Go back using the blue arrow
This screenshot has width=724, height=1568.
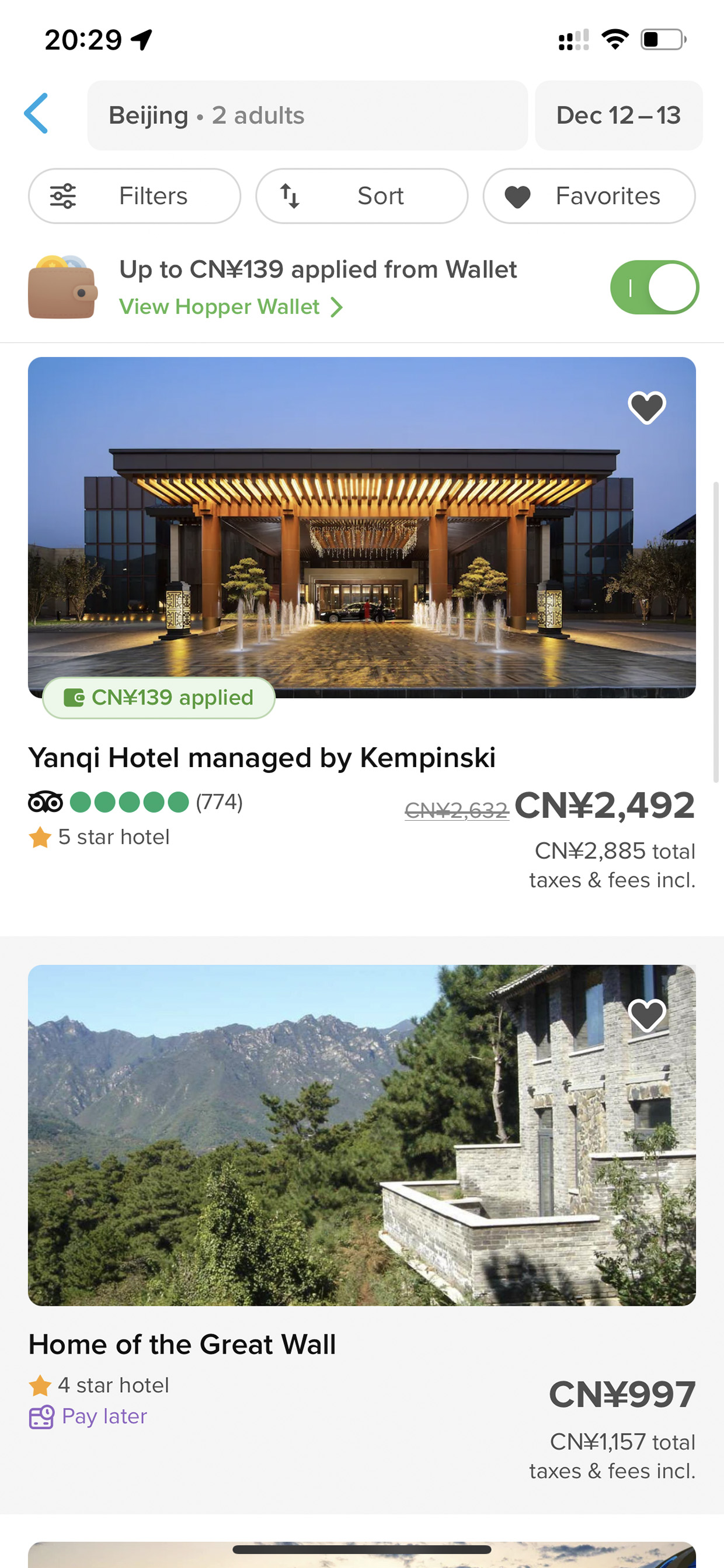36,113
